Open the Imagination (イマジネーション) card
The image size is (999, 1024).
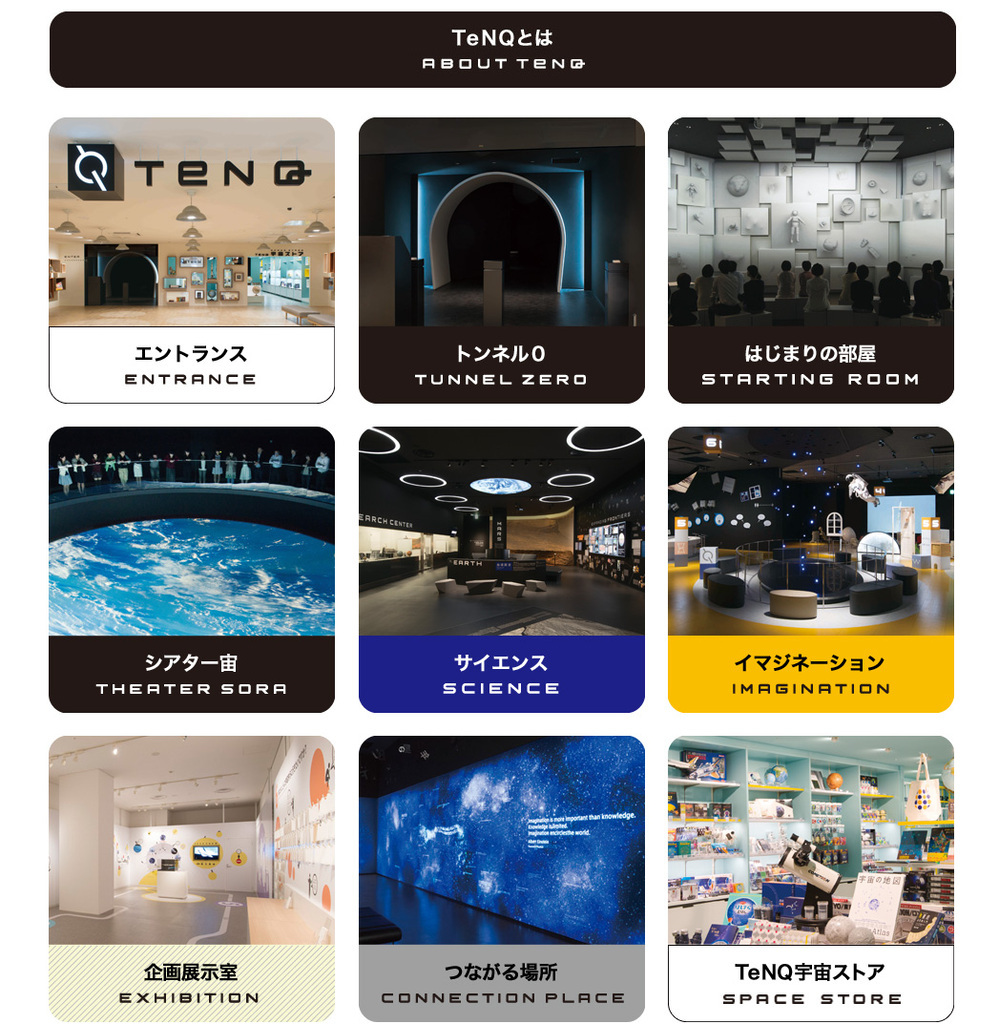[x=810, y=569]
